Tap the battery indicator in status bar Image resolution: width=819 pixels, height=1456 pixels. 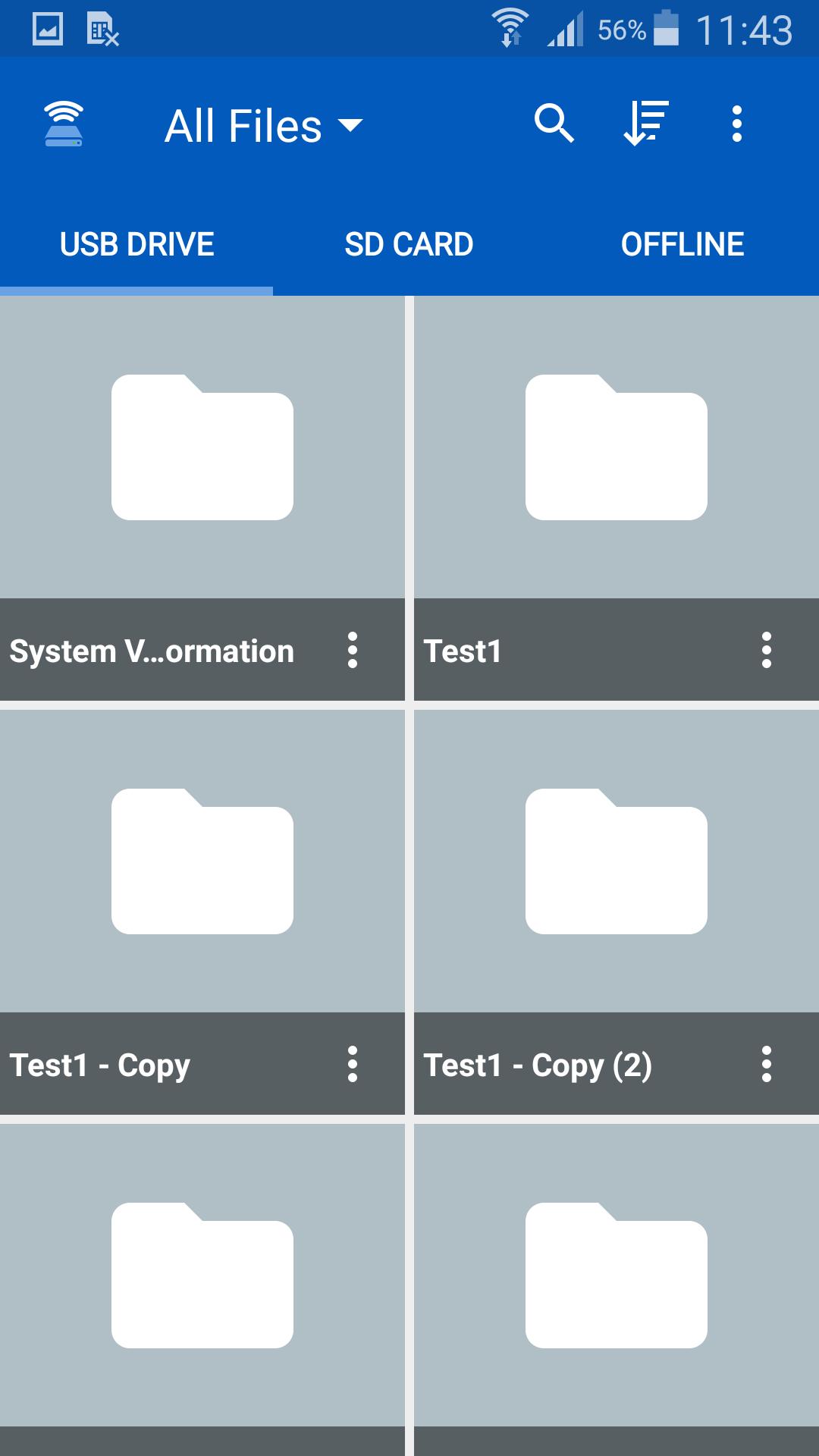[666, 29]
